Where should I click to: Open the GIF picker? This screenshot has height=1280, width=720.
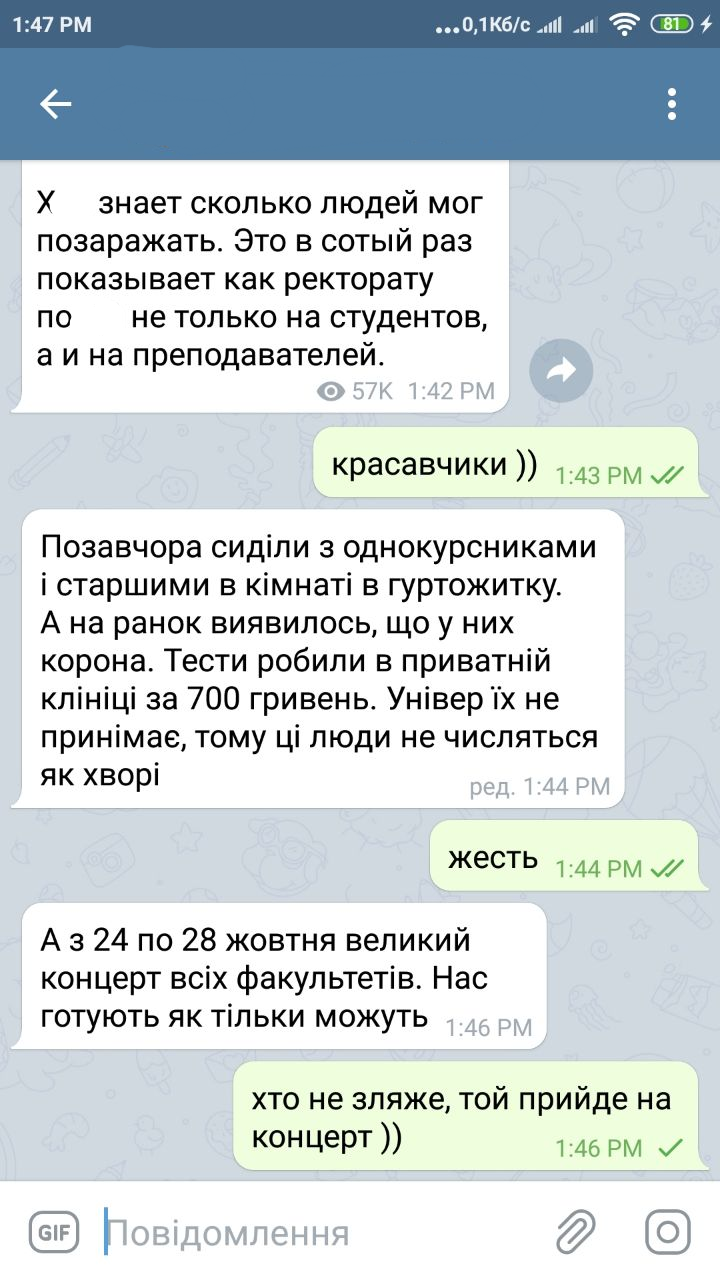(x=54, y=1232)
